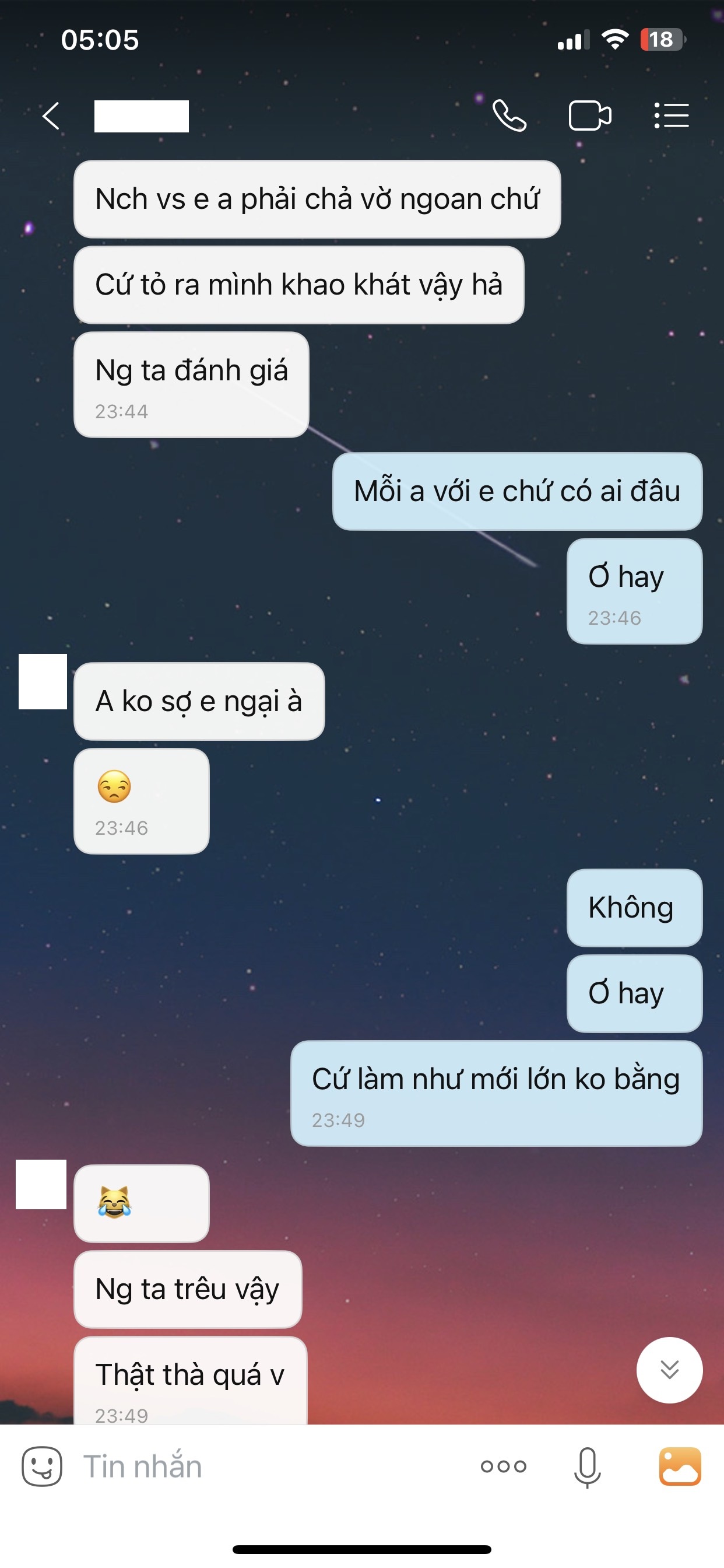The width and height of the screenshot is (724, 1568).
Task: Open the avatar beside "A ko sợ e ngại à"
Action: point(43,682)
